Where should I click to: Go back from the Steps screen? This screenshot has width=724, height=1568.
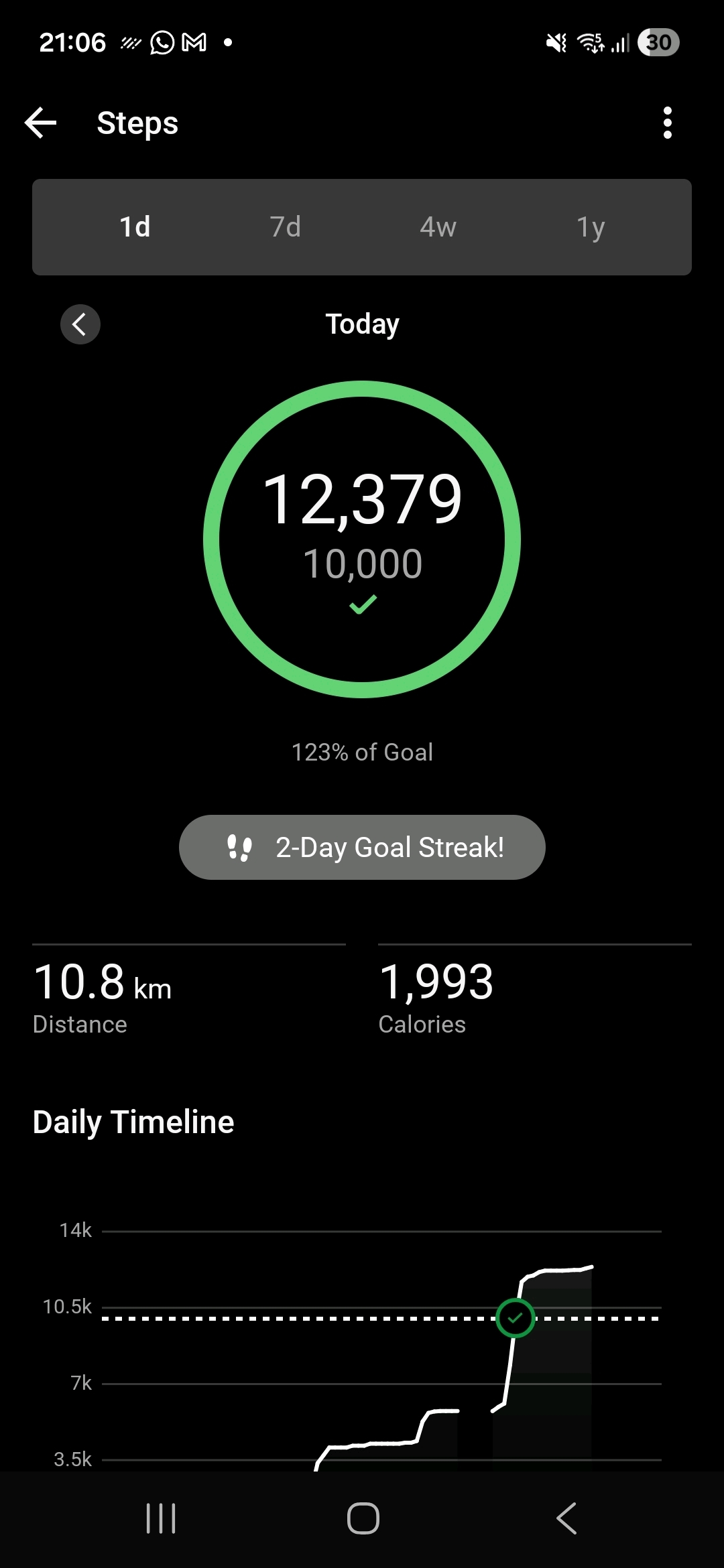pyautogui.click(x=41, y=123)
